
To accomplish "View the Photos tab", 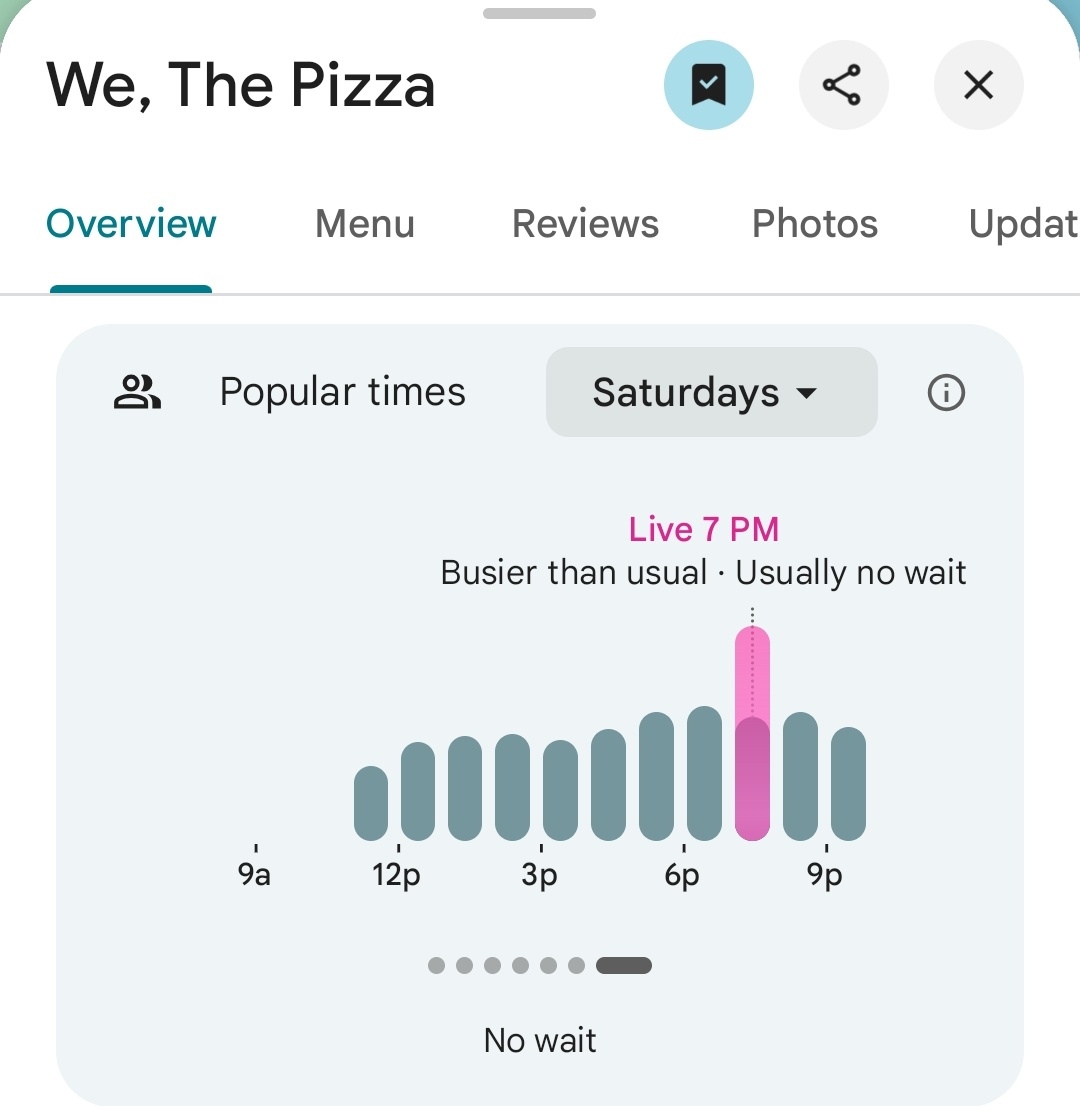I will (x=814, y=224).
